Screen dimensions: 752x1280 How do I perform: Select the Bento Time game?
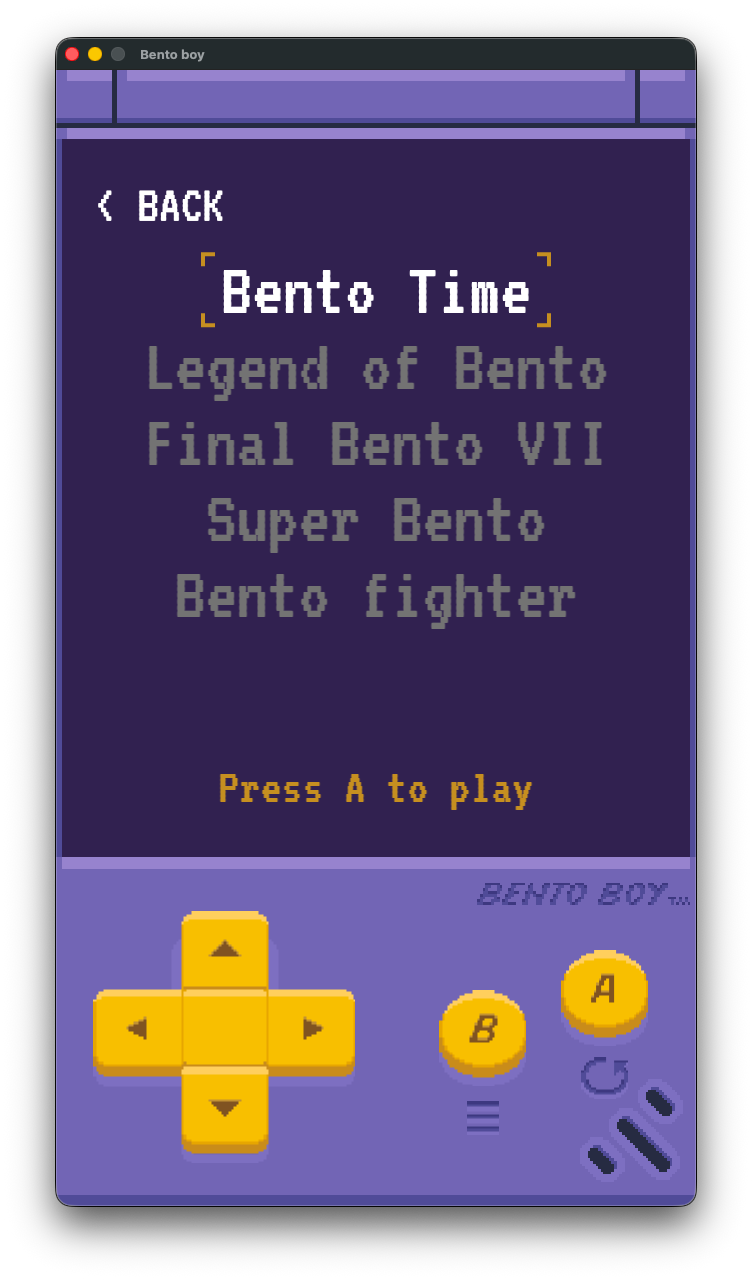tap(375, 293)
